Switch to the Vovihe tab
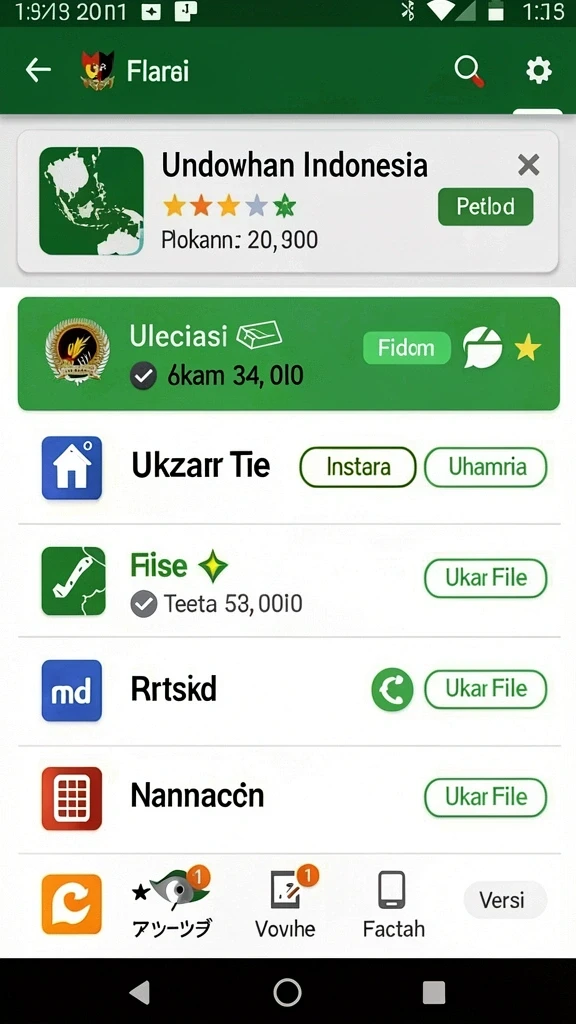Viewport: 576px width, 1024px height. tap(285, 904)
